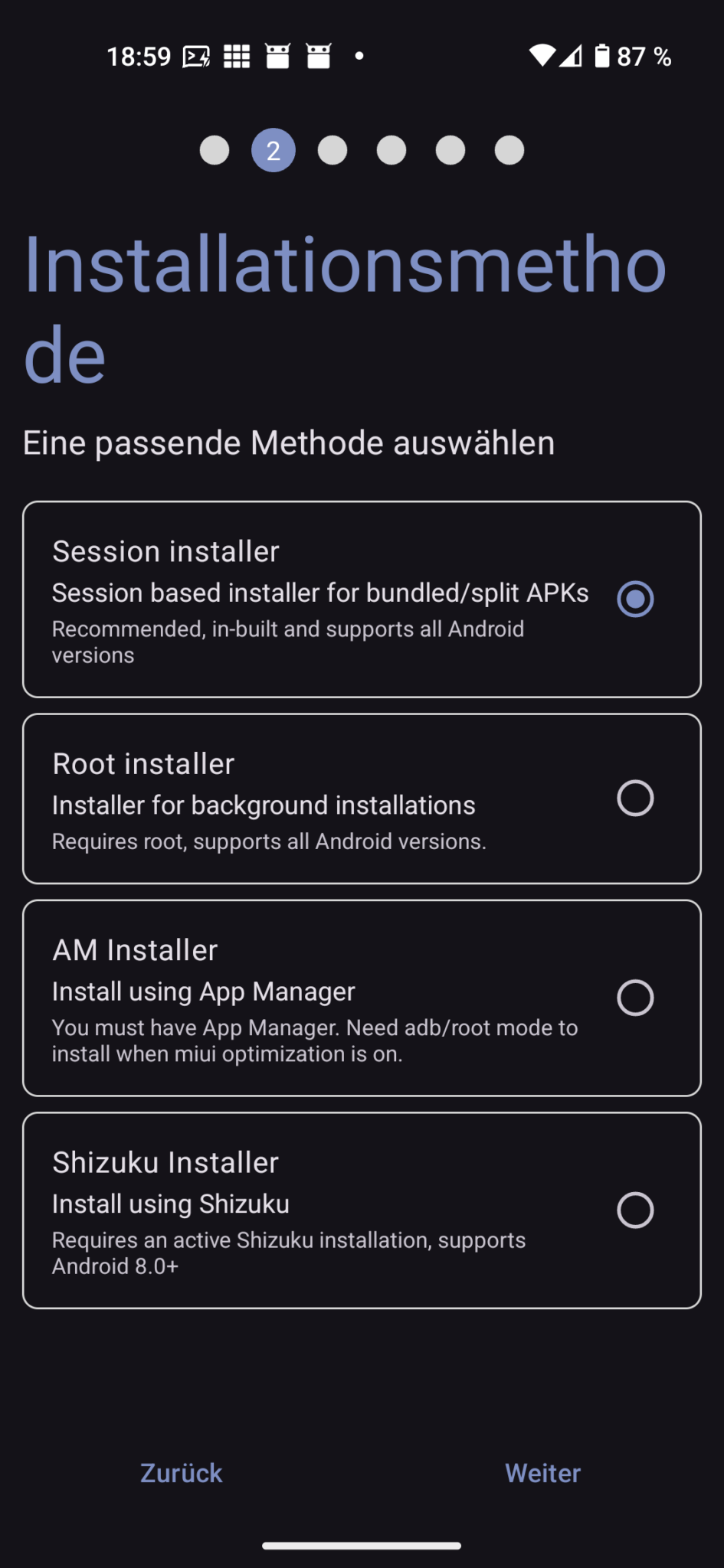Tap the app grid notification icon
The height and width of the screenshot is (1568, 724).
[x=237, y=56]
